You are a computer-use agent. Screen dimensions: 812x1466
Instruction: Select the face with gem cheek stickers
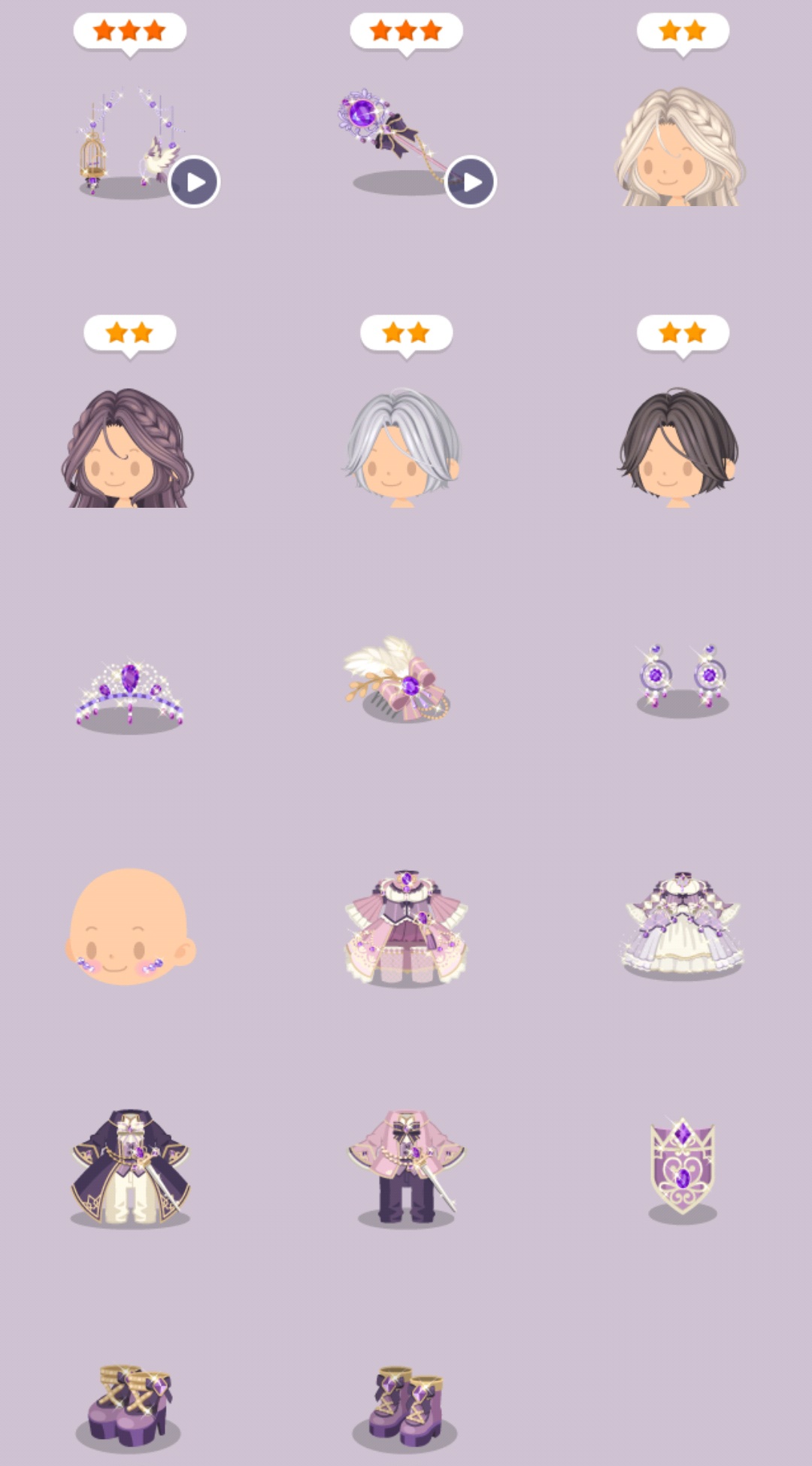(130, 927)
